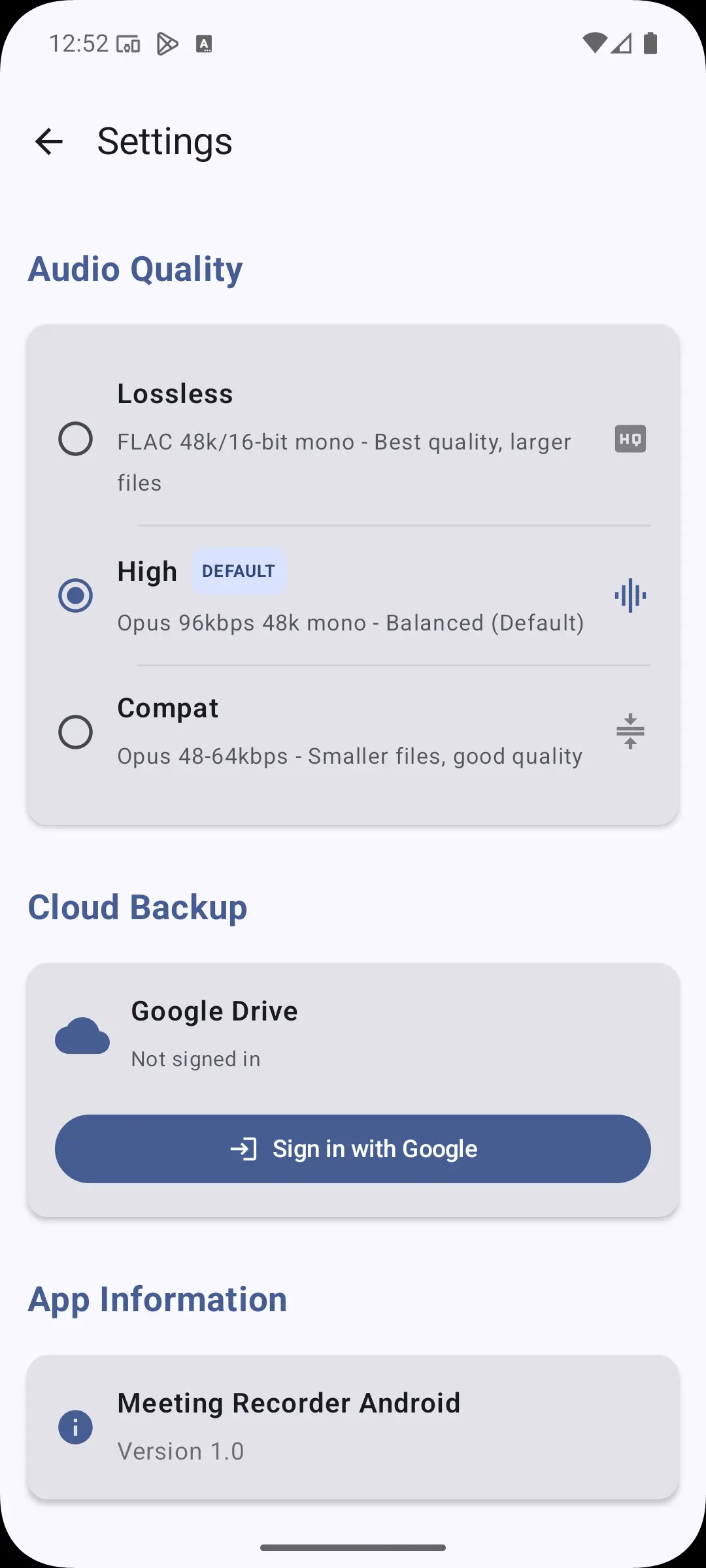706x1568 pixels.
Task: Select the Compat audio quality option
Action: coord(75,732)
